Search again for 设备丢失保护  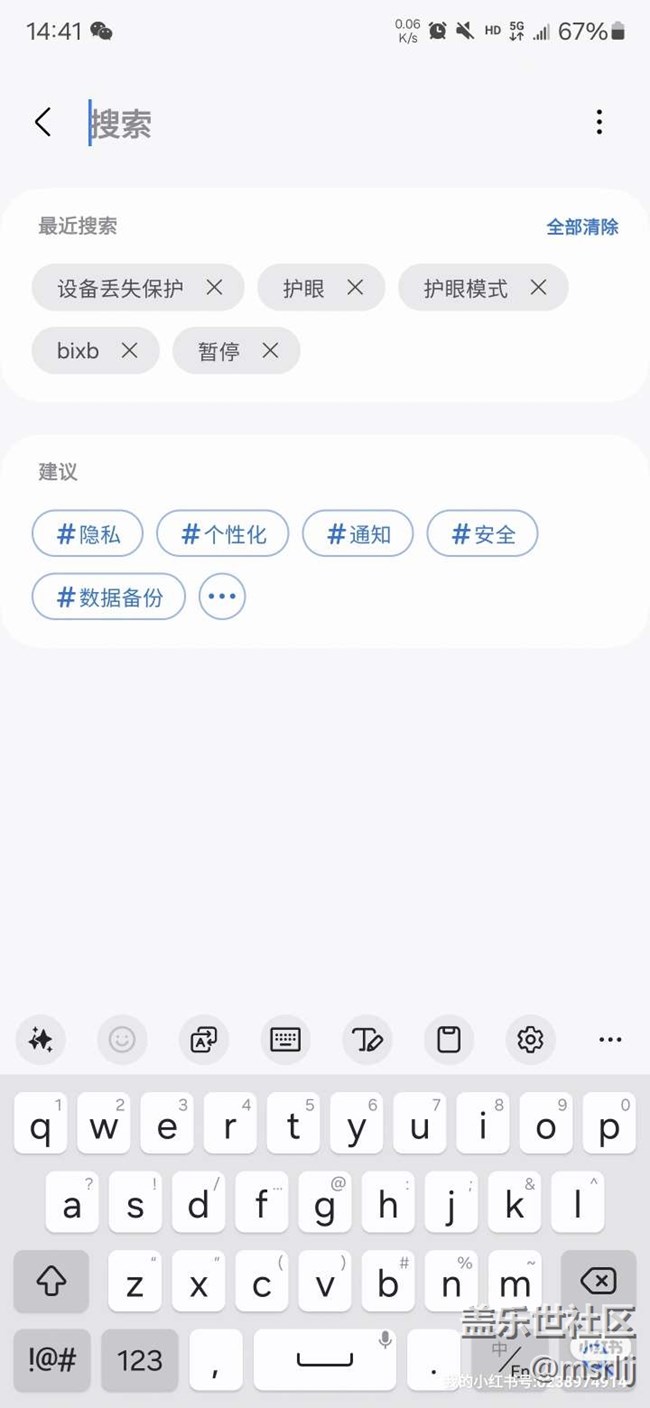pos(120,289)
